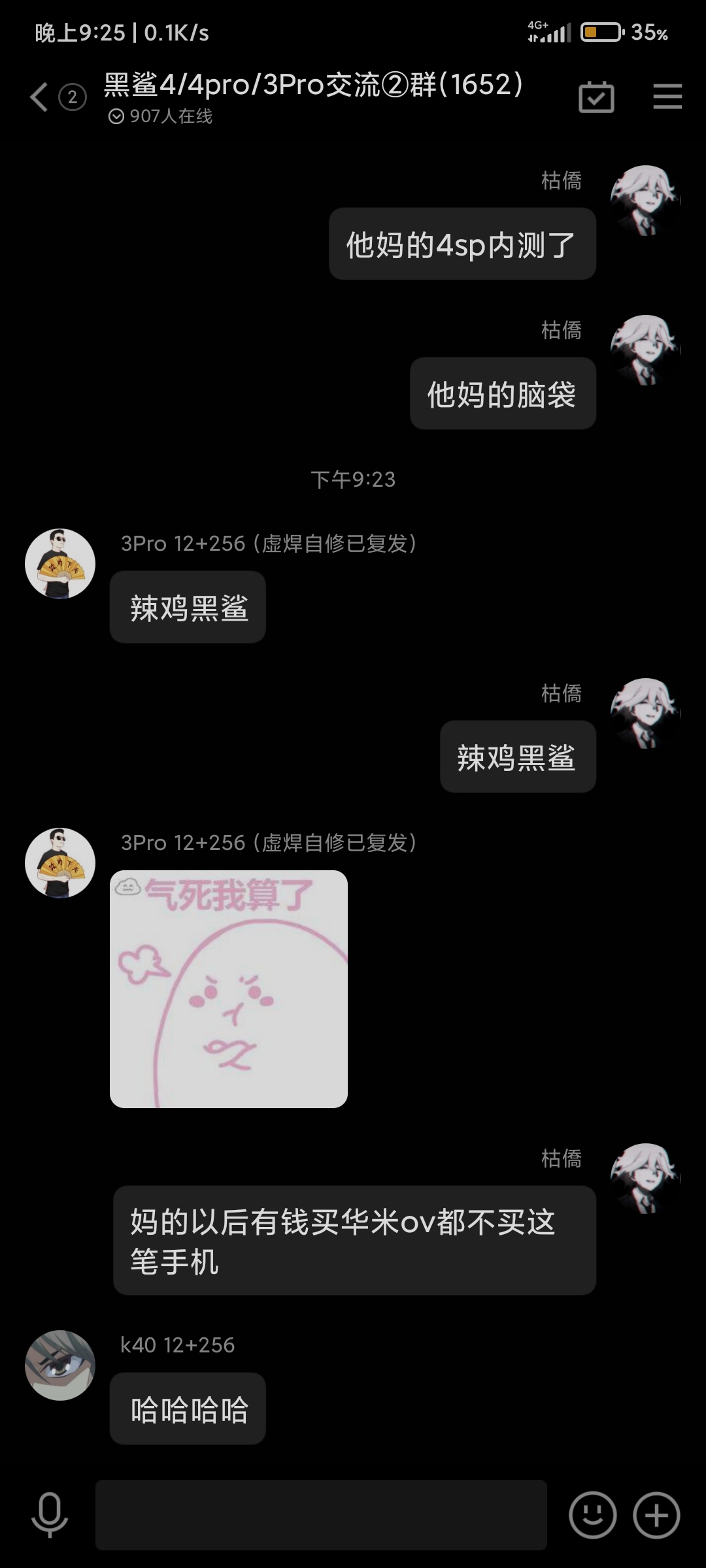Screen dimensions: 706x1568
Task: Open the plus attachments menu
Action: tap(656, 1514)
